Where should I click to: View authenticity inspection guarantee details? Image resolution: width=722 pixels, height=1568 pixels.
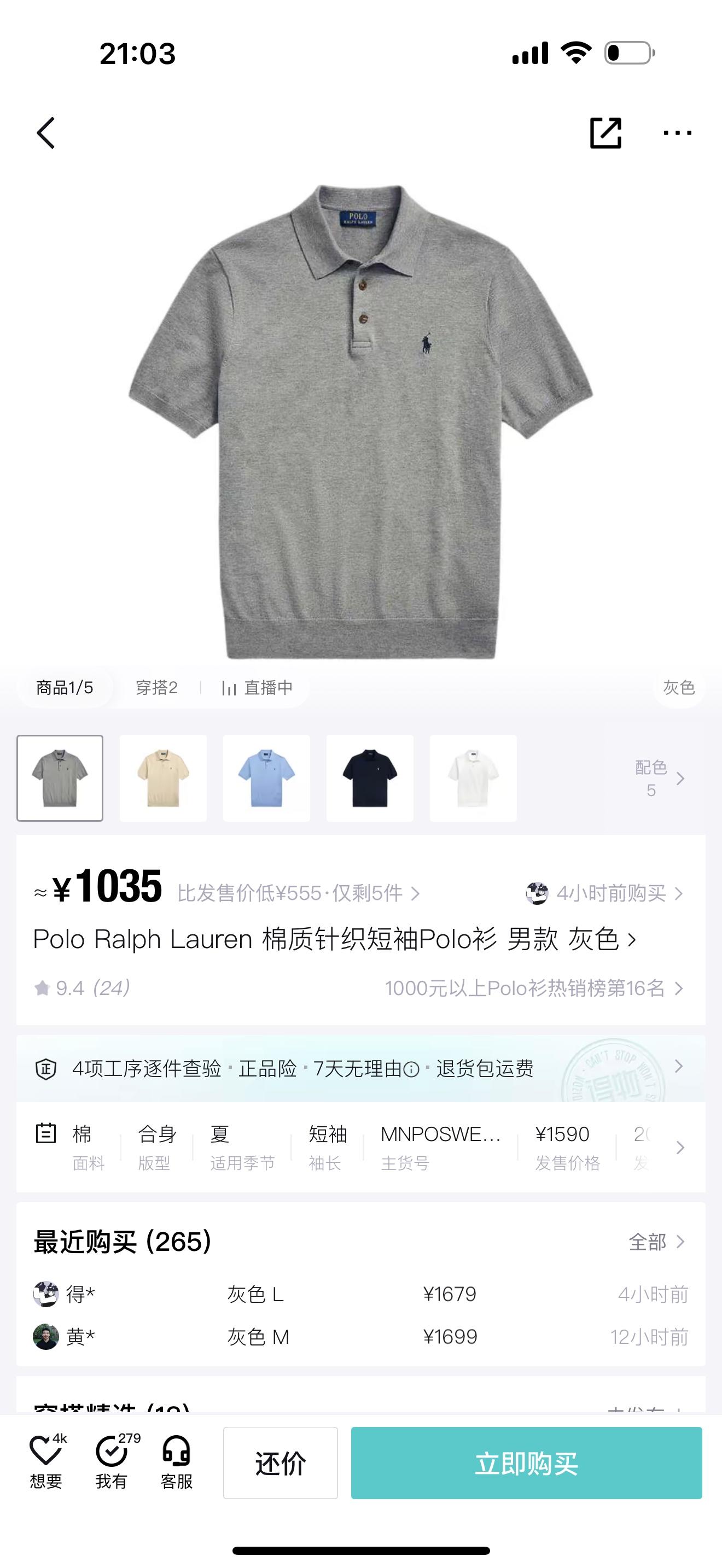click(360, 1068)
